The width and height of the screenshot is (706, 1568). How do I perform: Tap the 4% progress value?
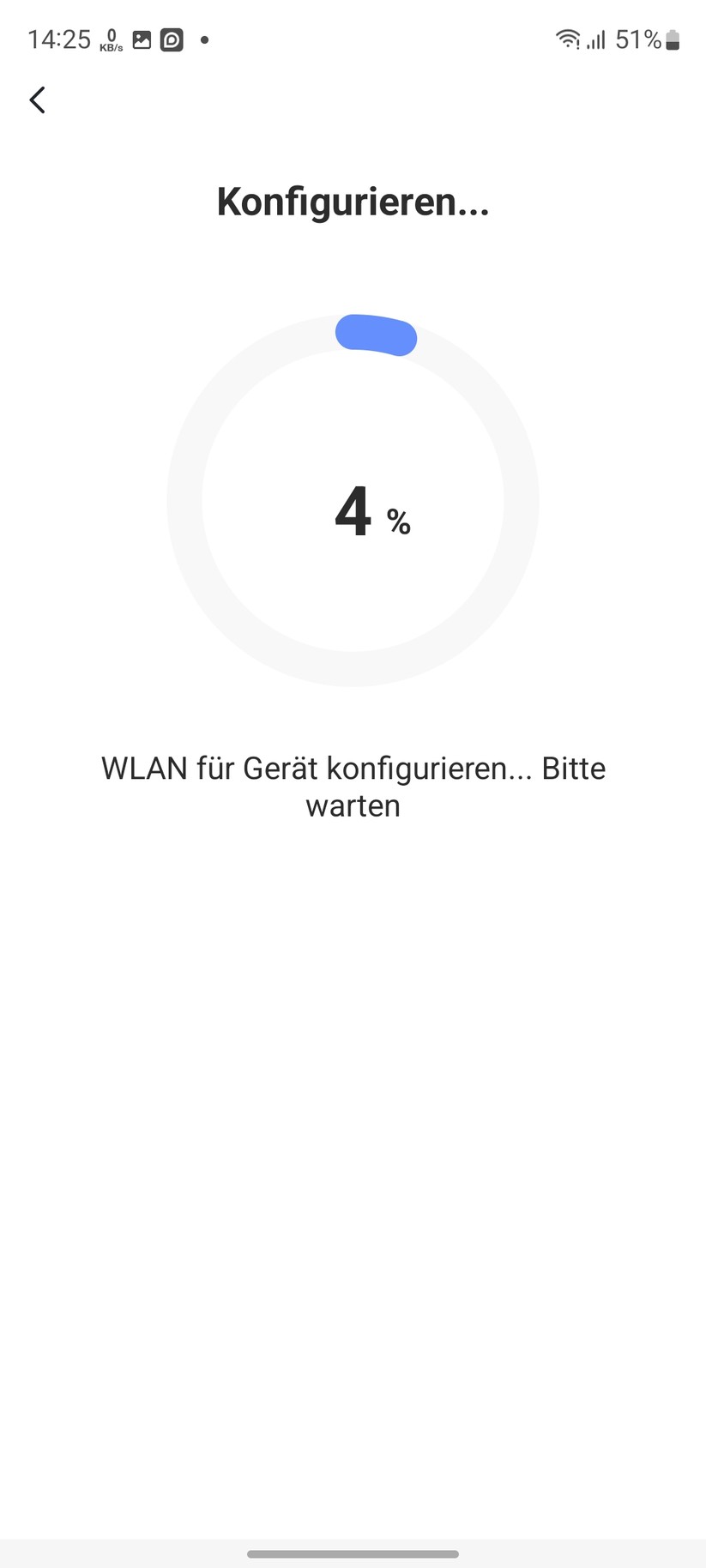355,512
